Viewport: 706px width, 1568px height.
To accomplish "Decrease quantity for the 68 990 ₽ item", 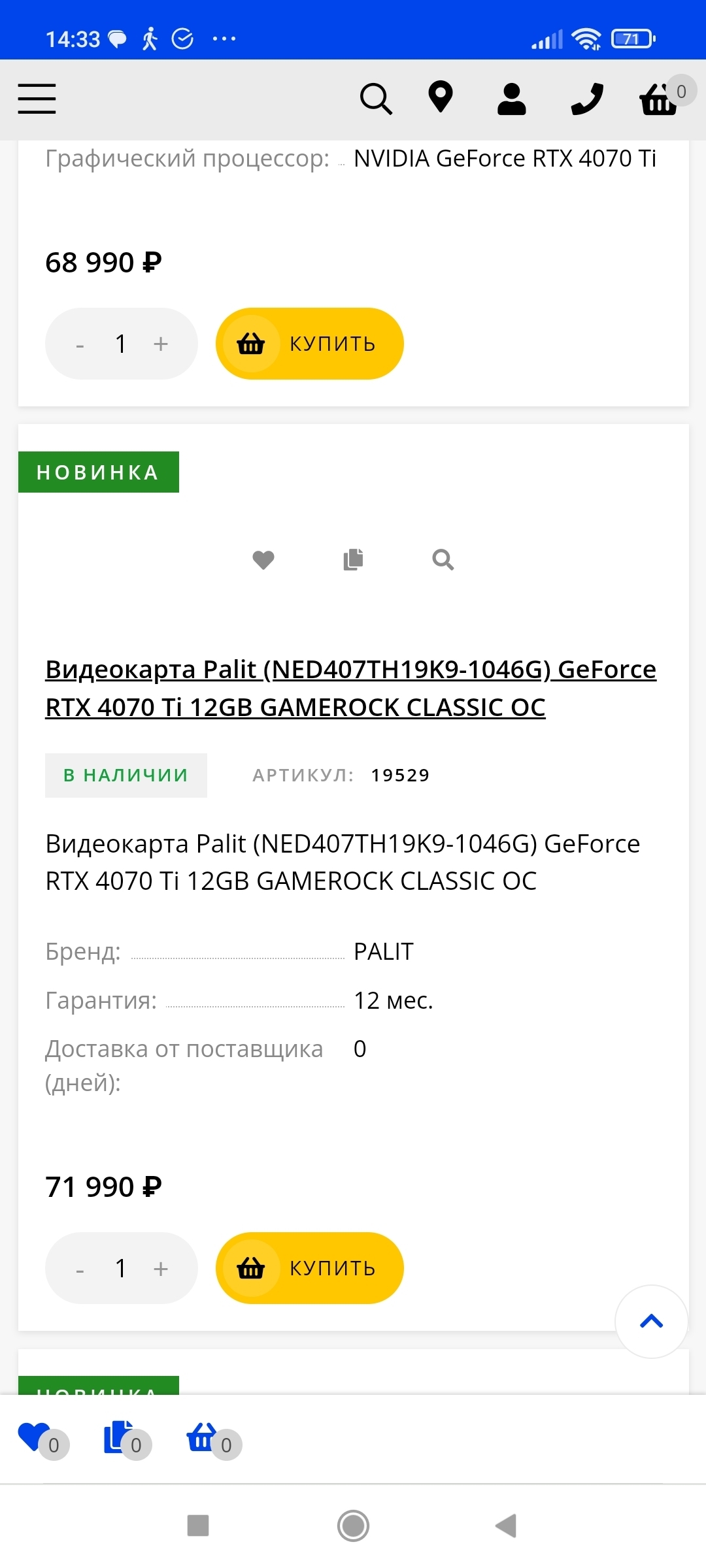I will pos(80,345).
